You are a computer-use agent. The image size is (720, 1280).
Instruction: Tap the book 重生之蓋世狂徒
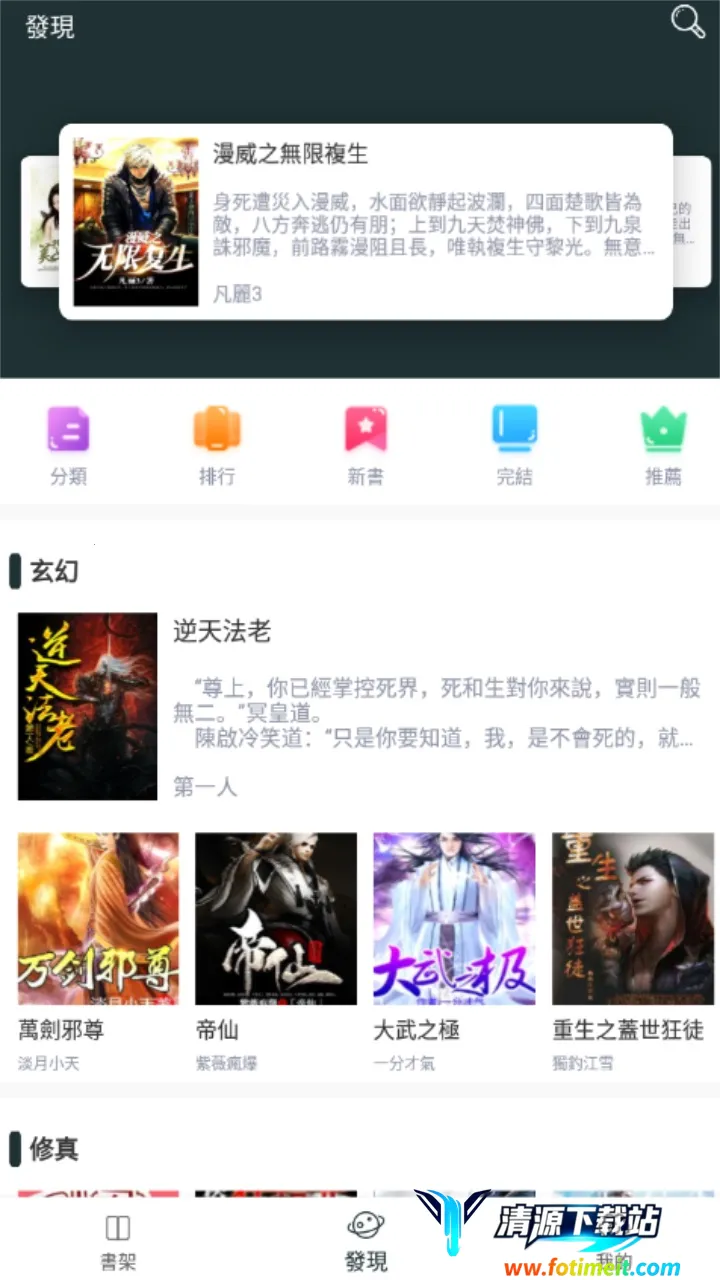click(x=632, y=919)
